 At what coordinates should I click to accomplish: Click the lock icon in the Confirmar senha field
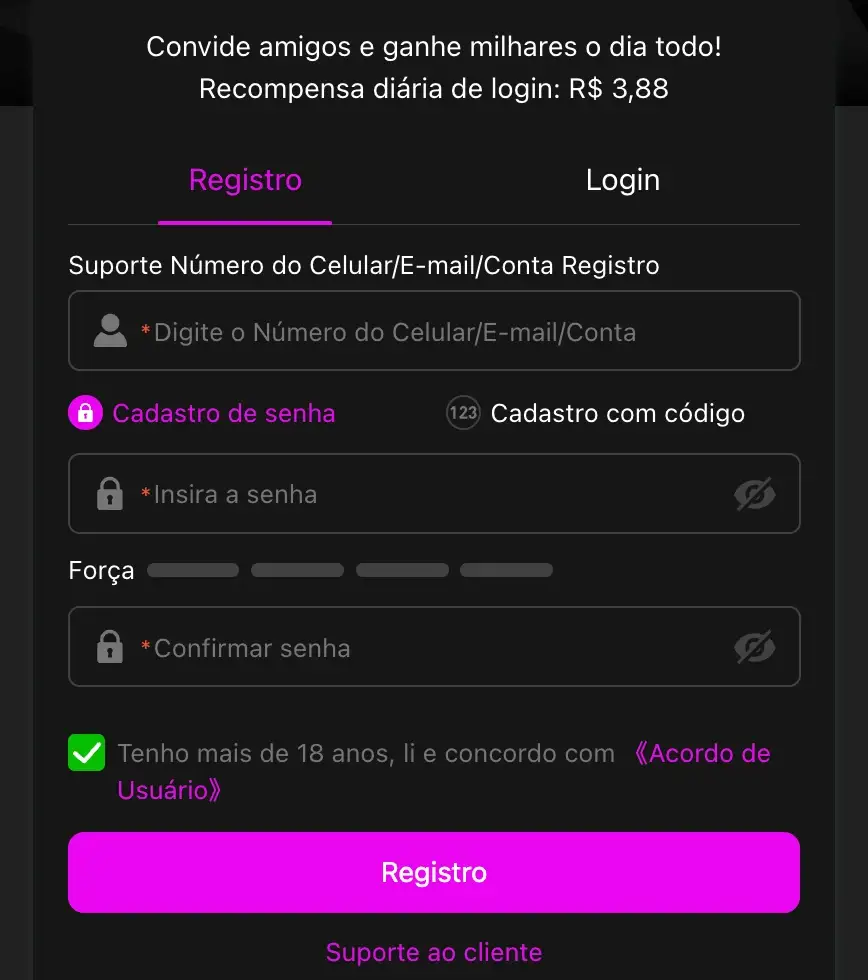click(x=110, y=647)
